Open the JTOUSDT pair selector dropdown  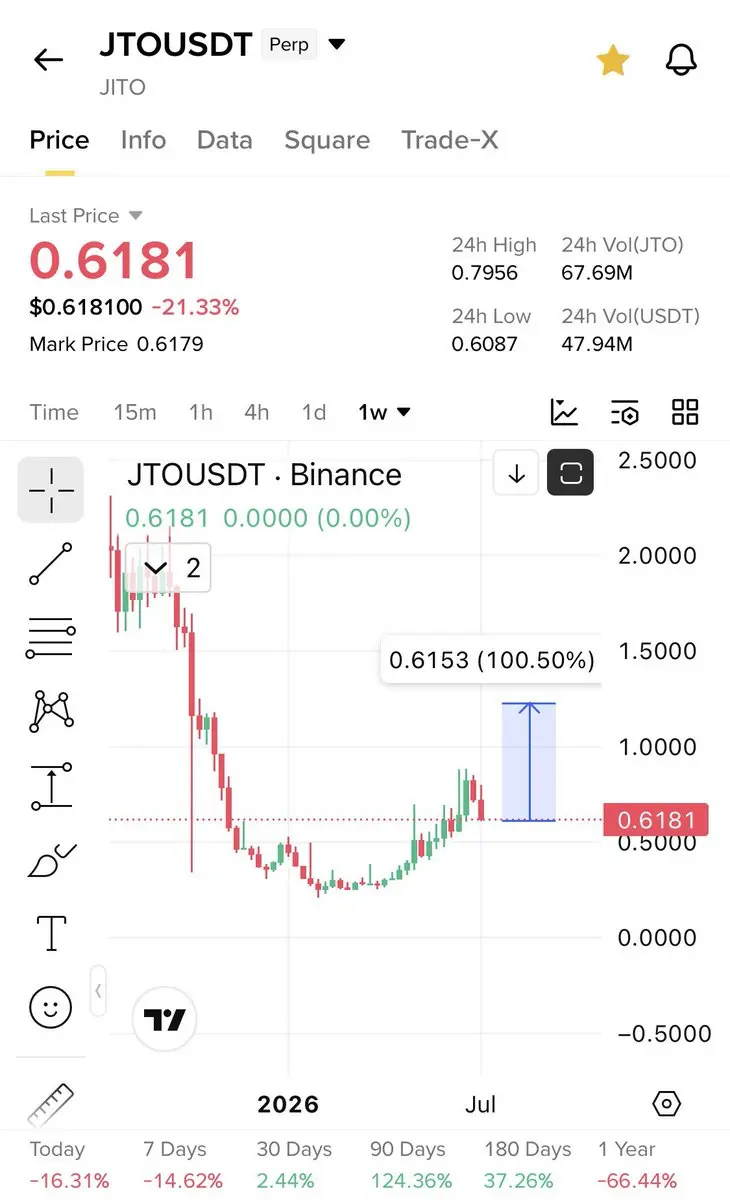337,44
